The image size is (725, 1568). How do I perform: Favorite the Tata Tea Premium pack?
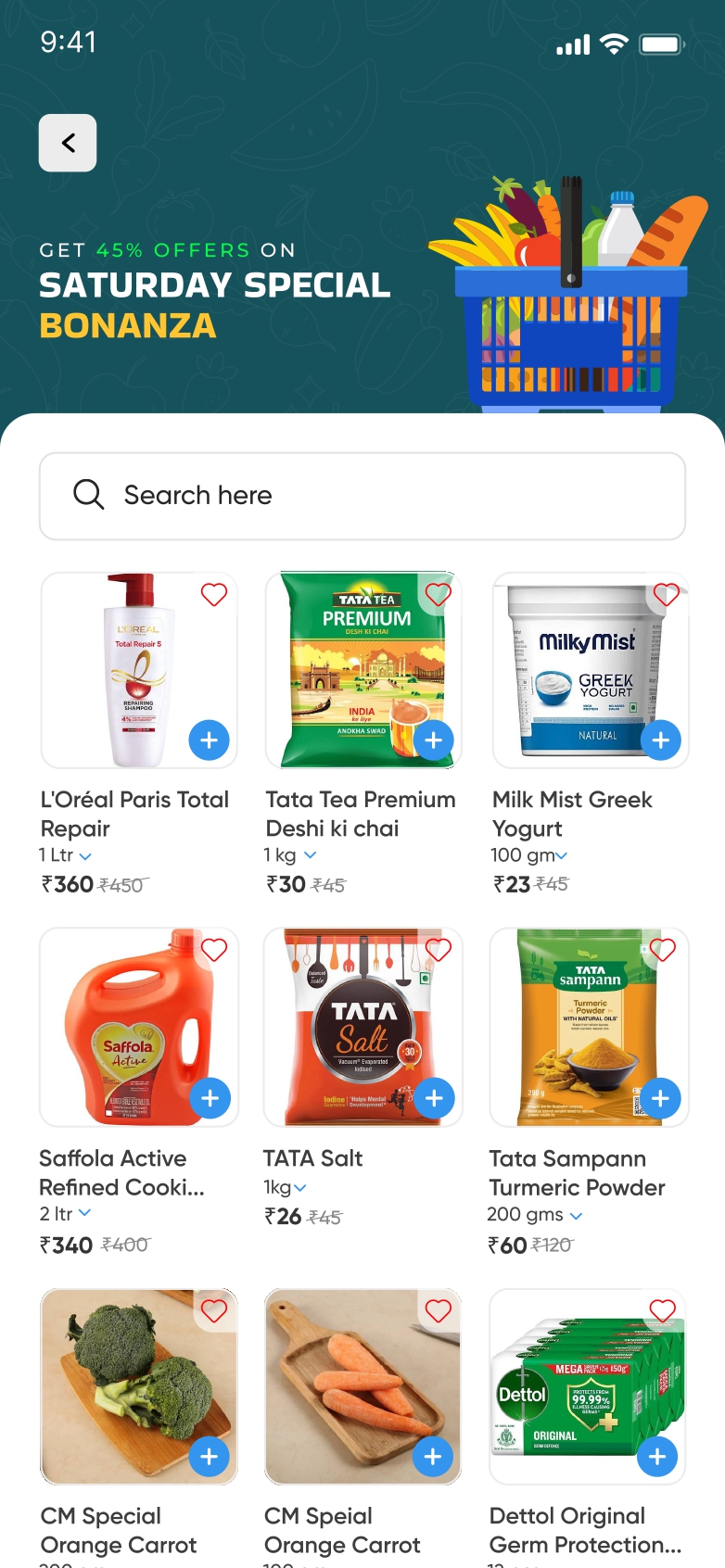point(438,594)
